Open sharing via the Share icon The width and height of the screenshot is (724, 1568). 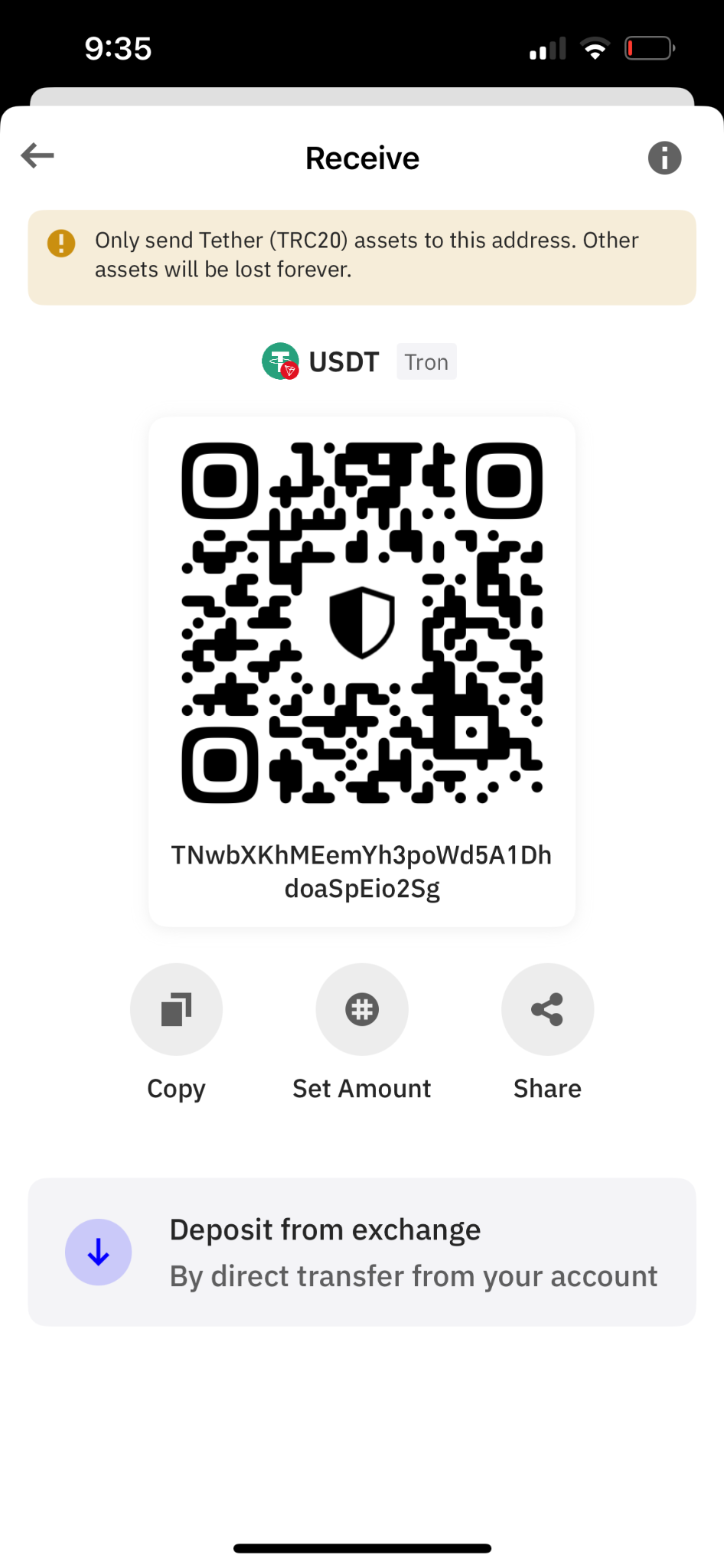pos(546,1009)
